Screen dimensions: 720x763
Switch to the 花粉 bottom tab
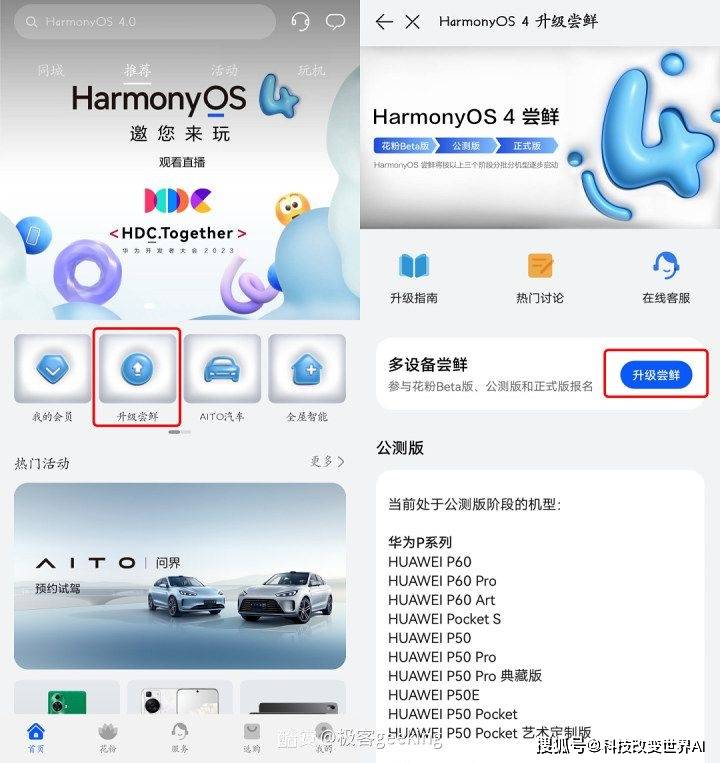click(108, 738)
